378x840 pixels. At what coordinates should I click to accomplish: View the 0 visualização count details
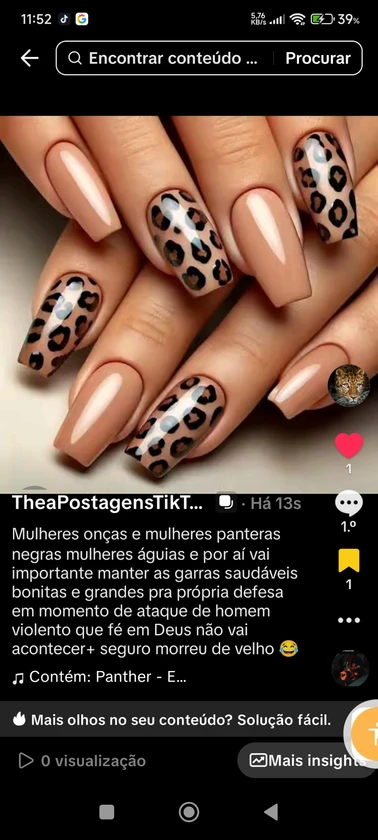point(82,761)
